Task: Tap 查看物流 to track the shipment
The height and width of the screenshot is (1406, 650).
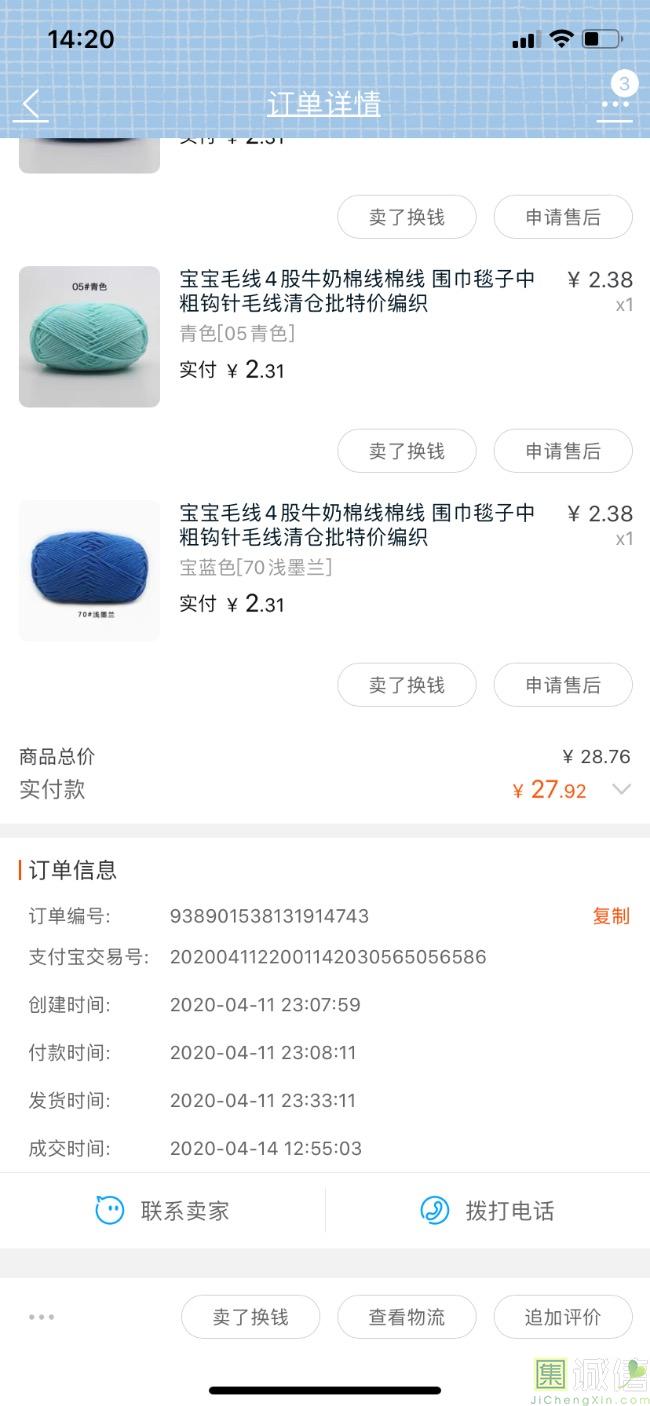Action: [406, 1317]
